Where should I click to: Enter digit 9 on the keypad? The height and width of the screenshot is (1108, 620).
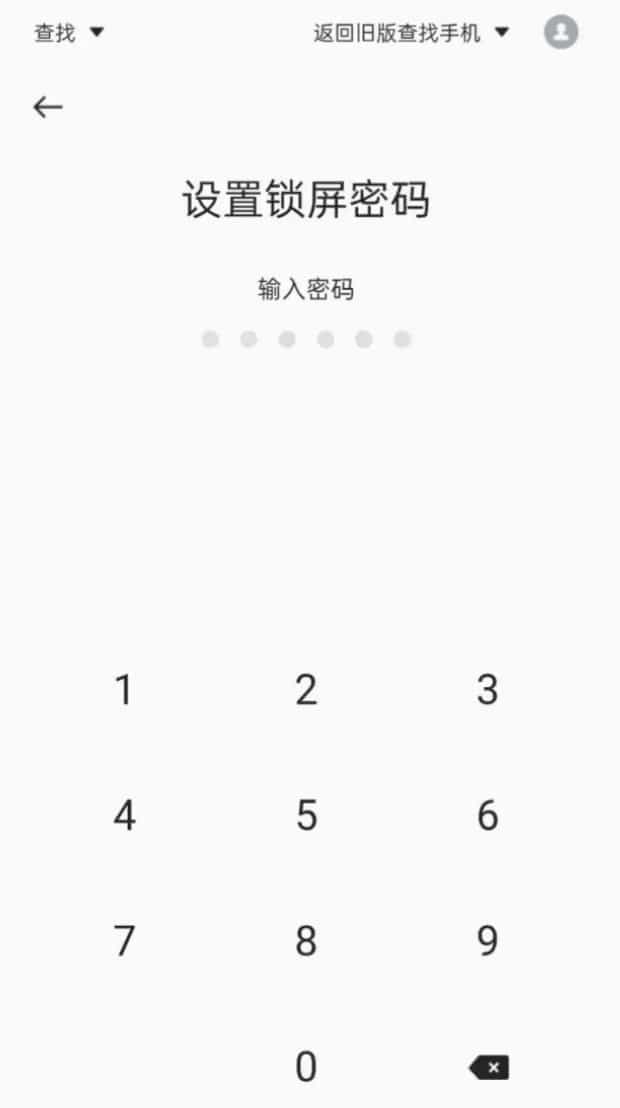point(487,941)
